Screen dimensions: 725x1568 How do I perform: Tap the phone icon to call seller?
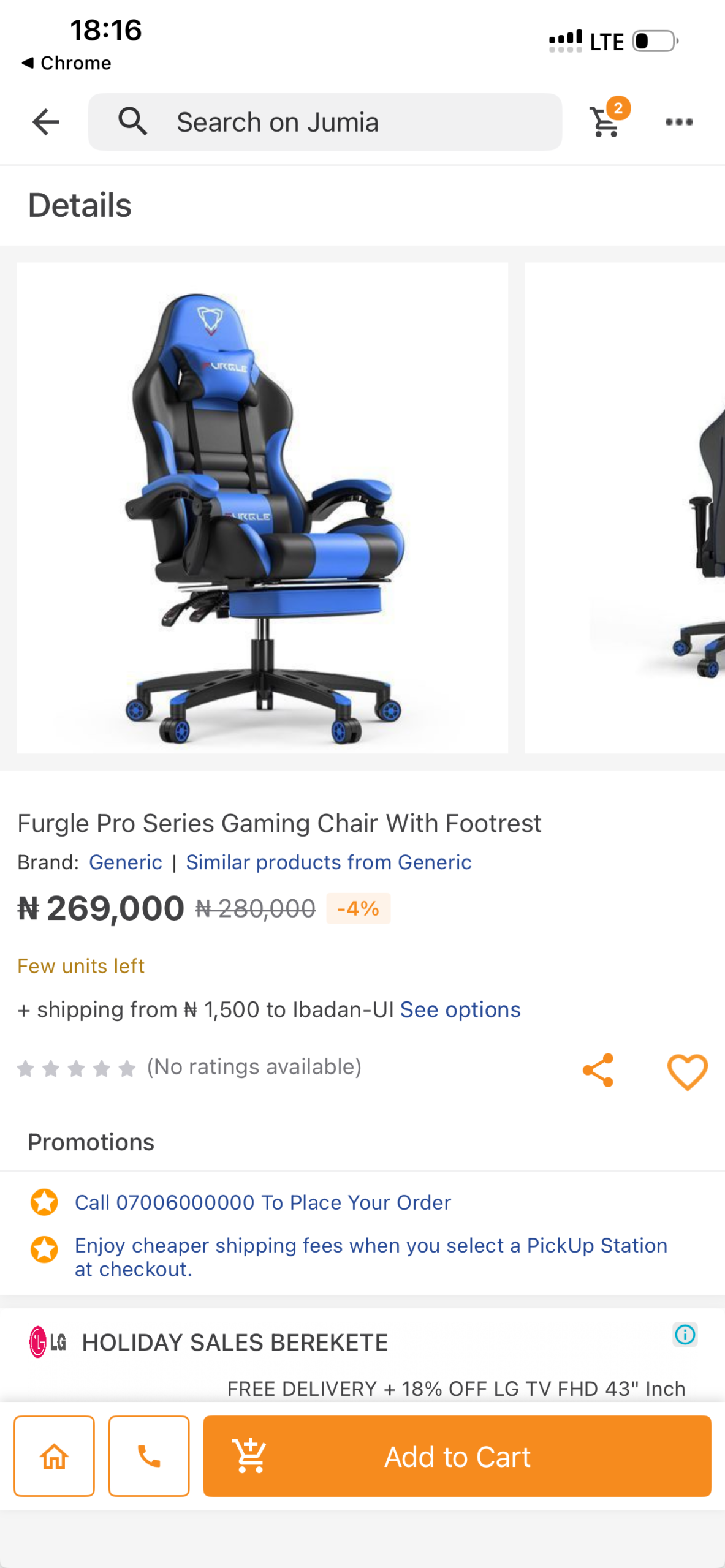[x=149, y=1457]
